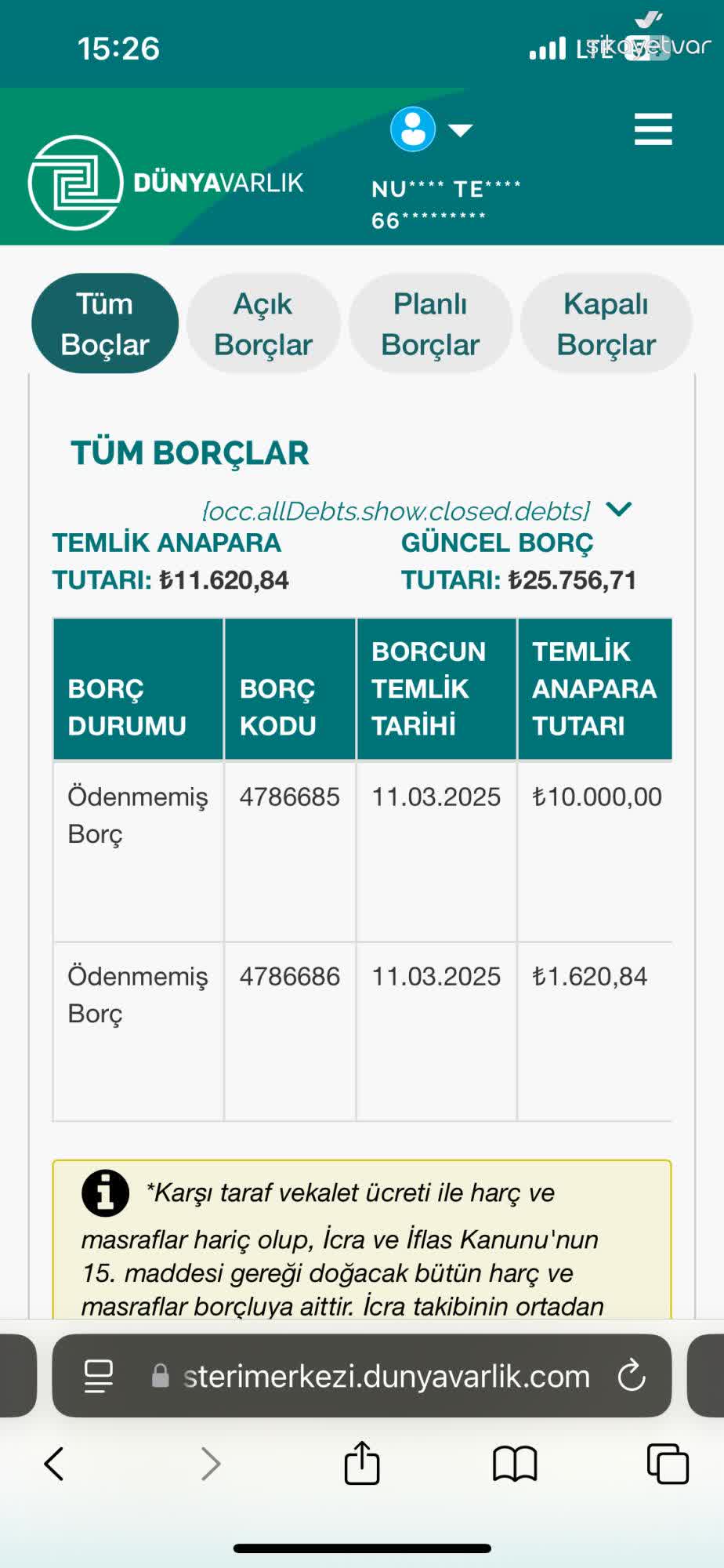
Task: Open the hamburger navigation menu
Action: pyautogui.click(x=653, y=130)
